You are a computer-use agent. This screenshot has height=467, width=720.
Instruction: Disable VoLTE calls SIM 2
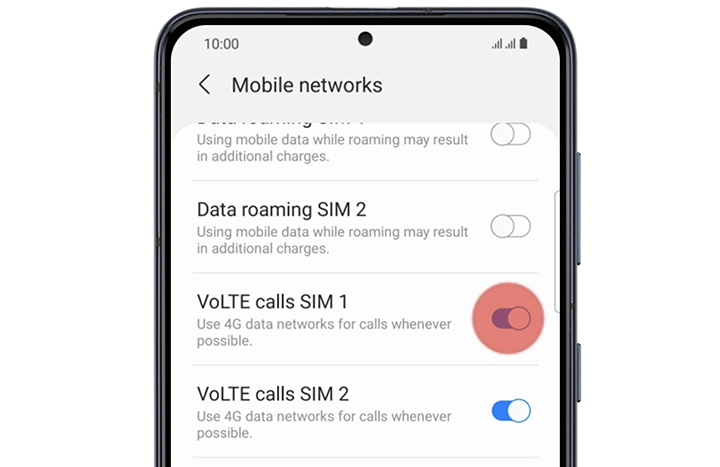click(510, 410)
